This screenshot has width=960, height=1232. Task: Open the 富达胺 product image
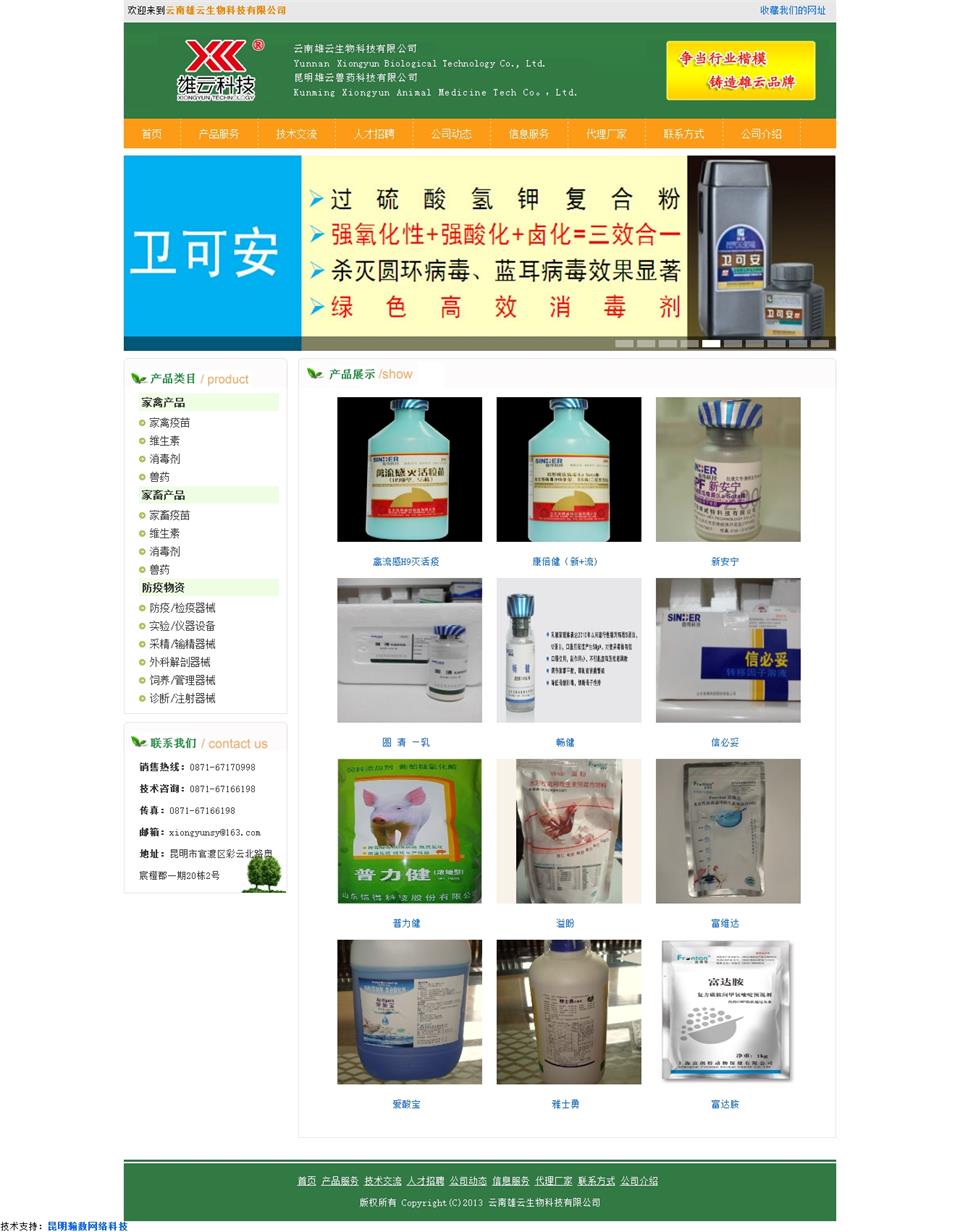pos(727,1011)
